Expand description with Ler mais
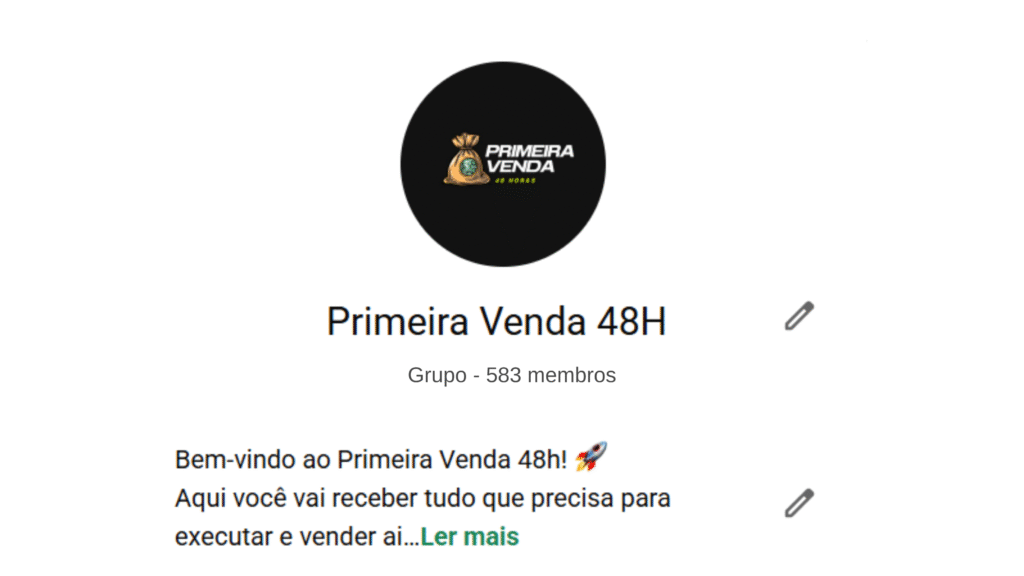Image resolution: width=1024 pixels, height=576 pixels. 470,537
